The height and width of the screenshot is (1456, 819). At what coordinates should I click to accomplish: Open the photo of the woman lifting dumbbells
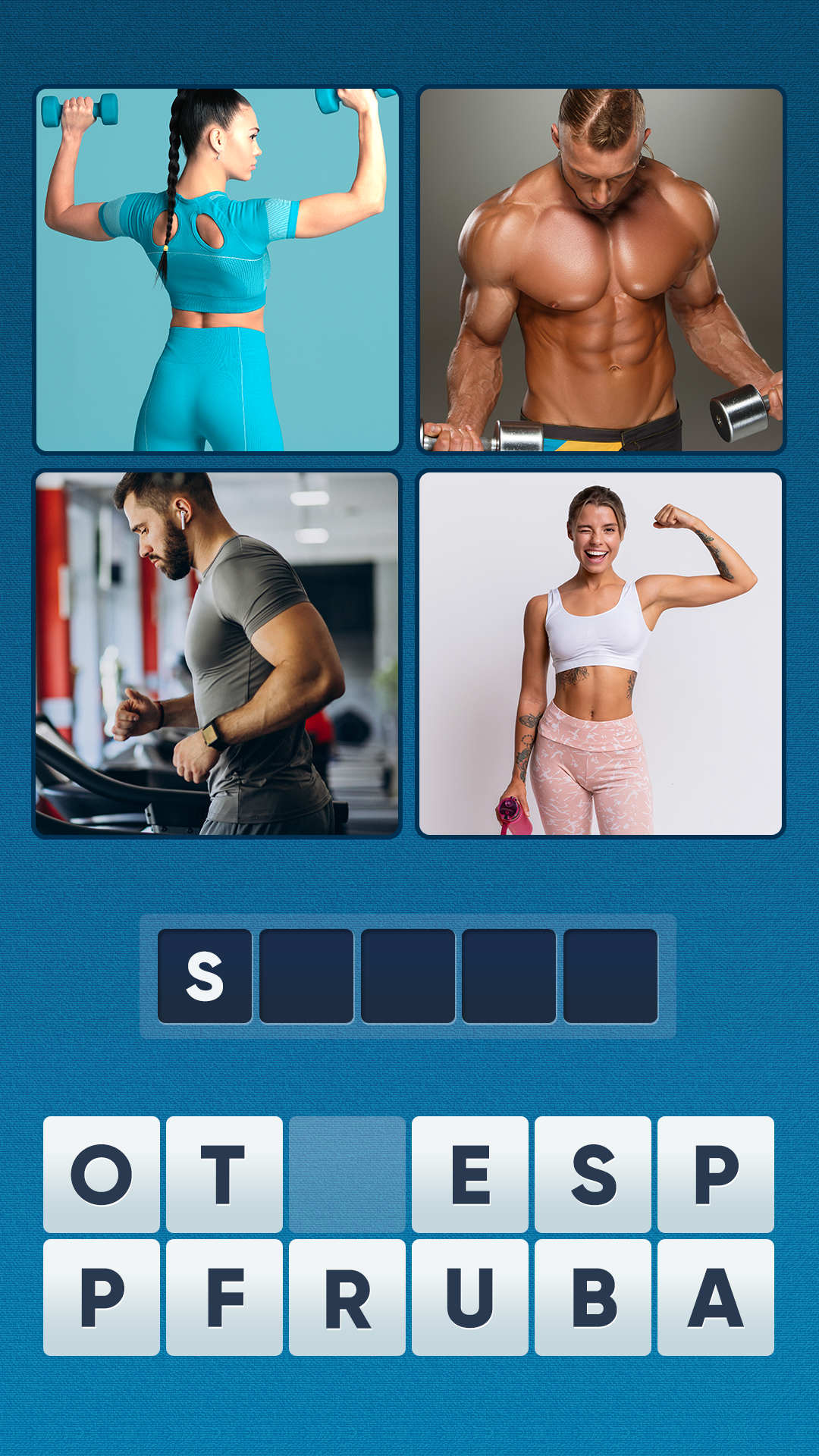(x=220, y=269)
